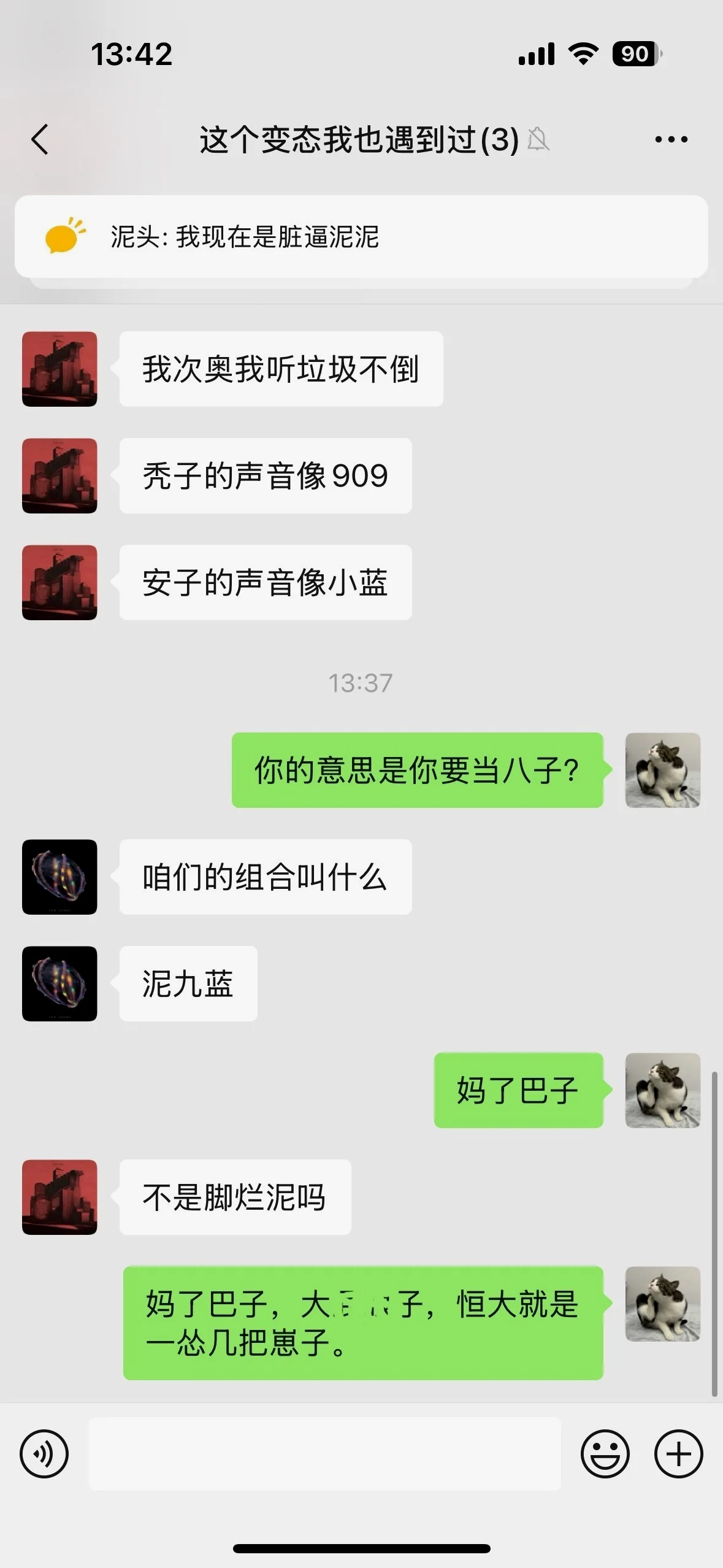Go back to the chat list
The image size is (723, 1568).
40,139
